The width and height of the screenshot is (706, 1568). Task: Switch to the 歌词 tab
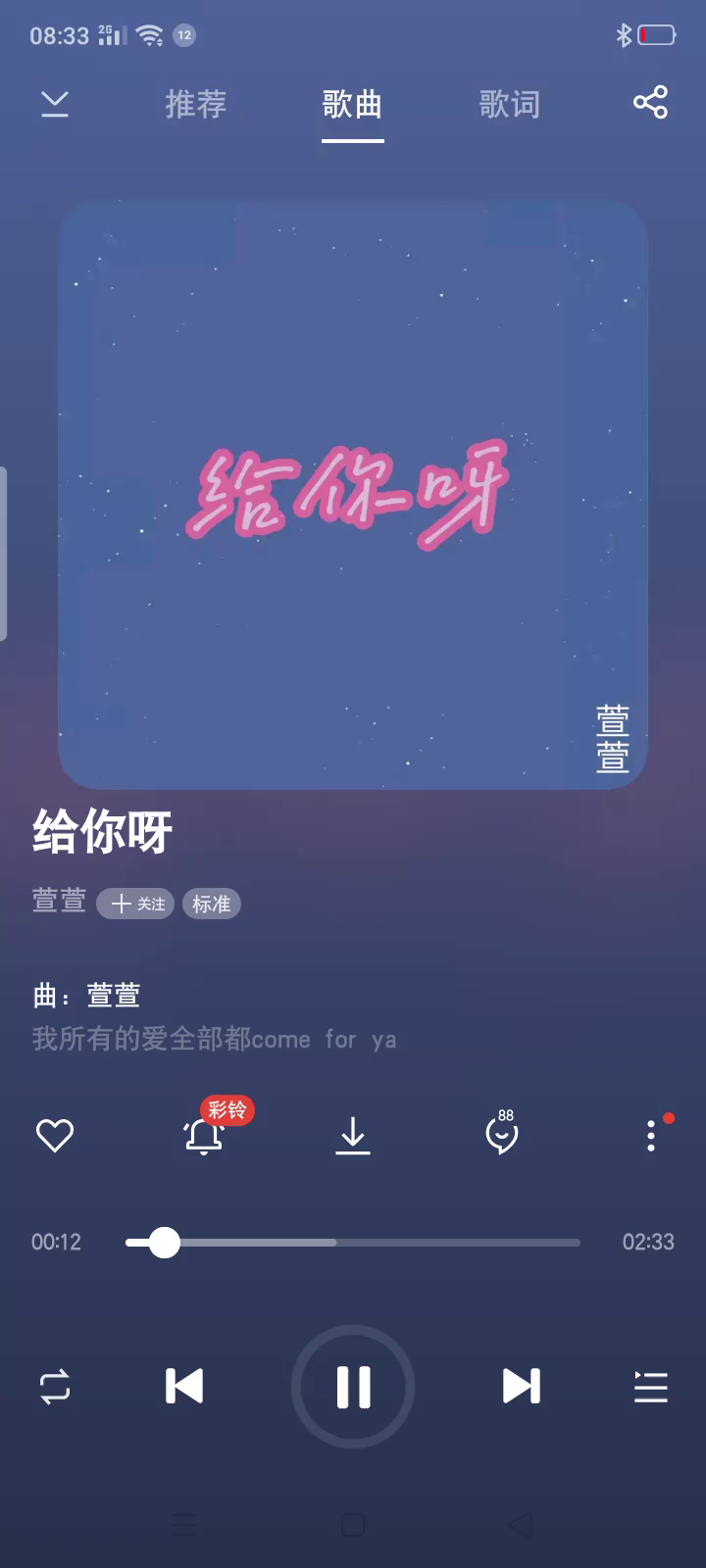point(510,104)
